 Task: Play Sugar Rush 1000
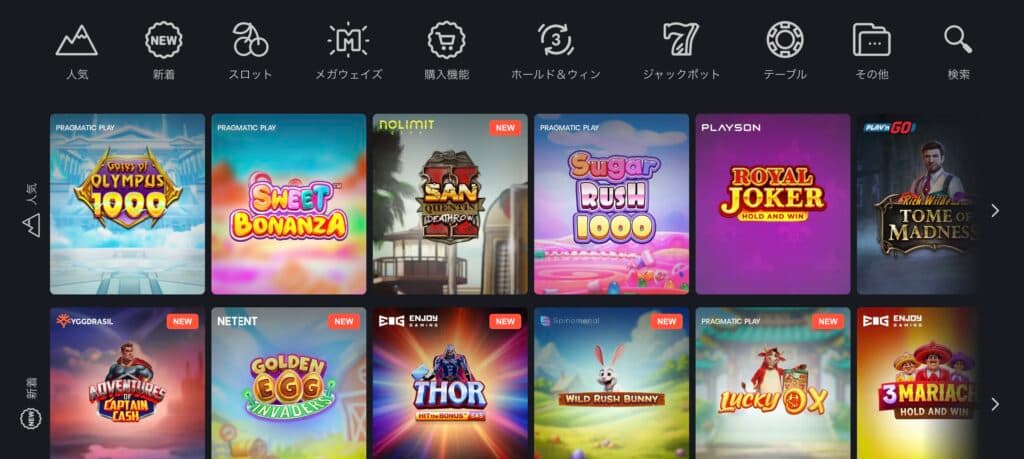[x=611, y=204]
